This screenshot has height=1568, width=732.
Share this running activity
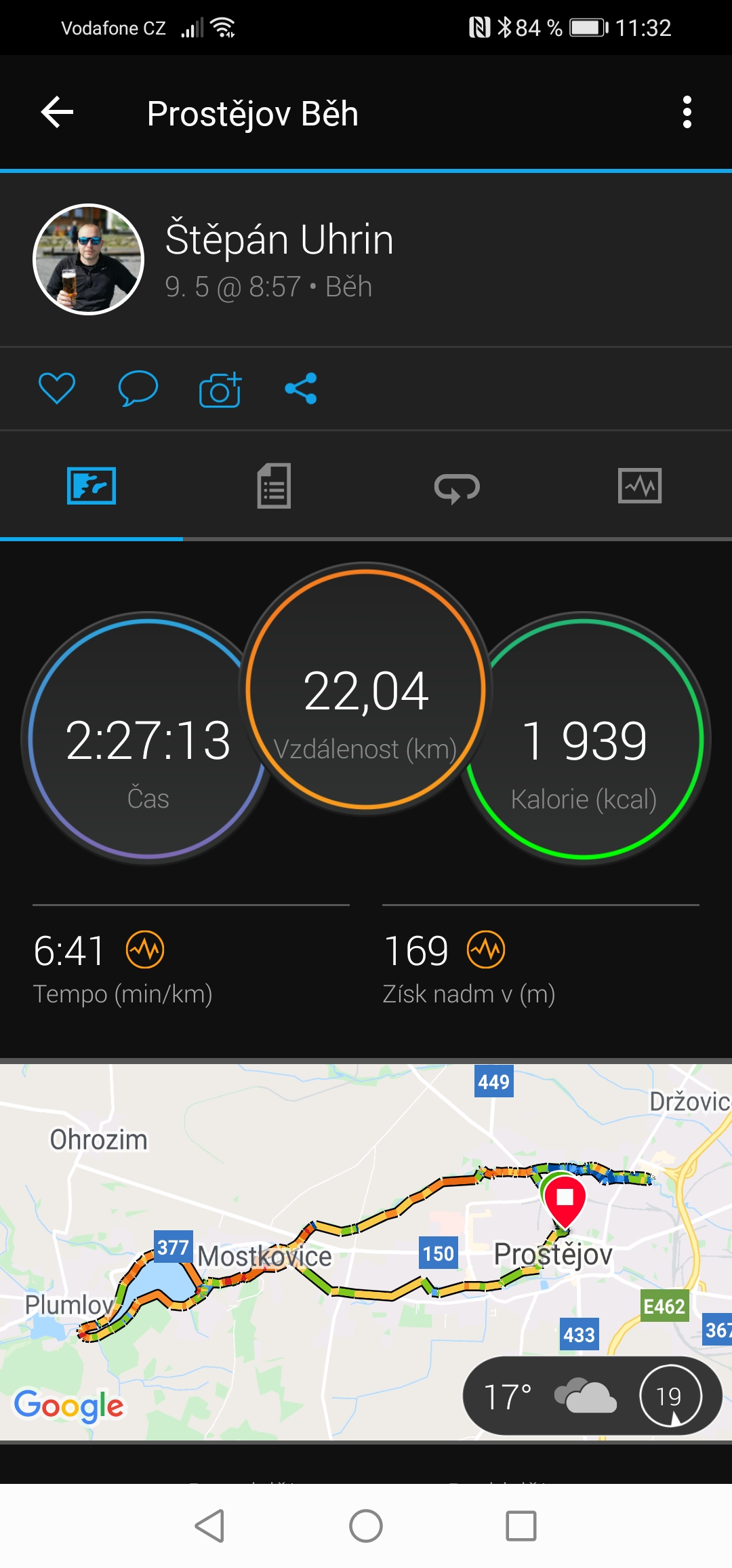tap(301, 389)
